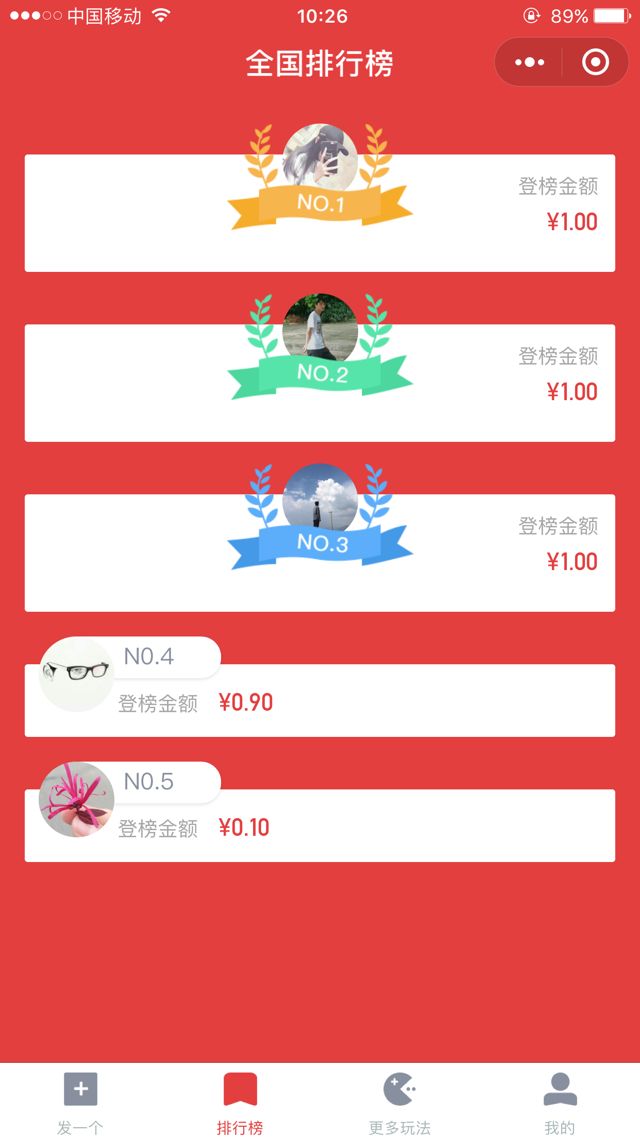Open the 我的 tab

pos(560,1102)
